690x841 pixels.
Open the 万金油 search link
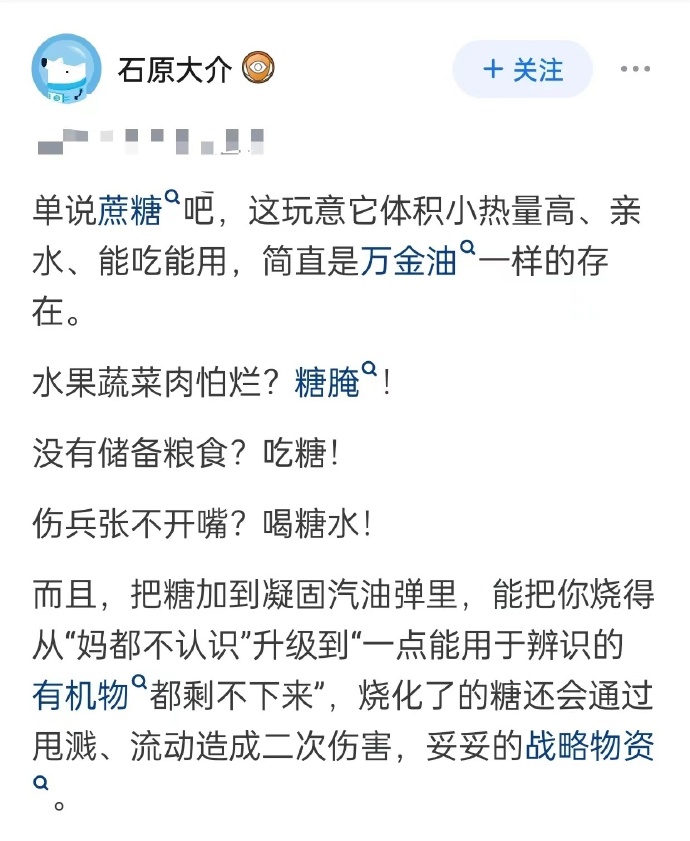(x=409, y=263)
